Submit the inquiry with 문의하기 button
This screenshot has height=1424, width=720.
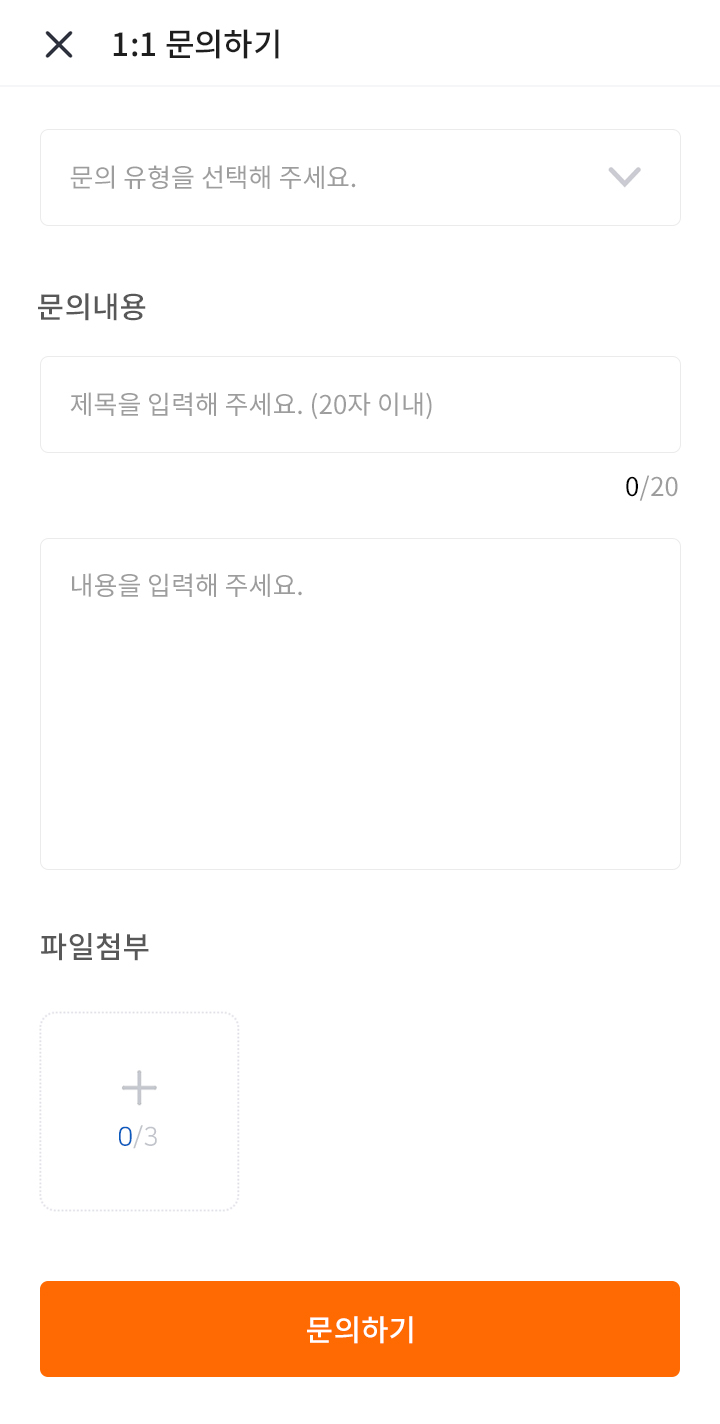[360, 1329]
